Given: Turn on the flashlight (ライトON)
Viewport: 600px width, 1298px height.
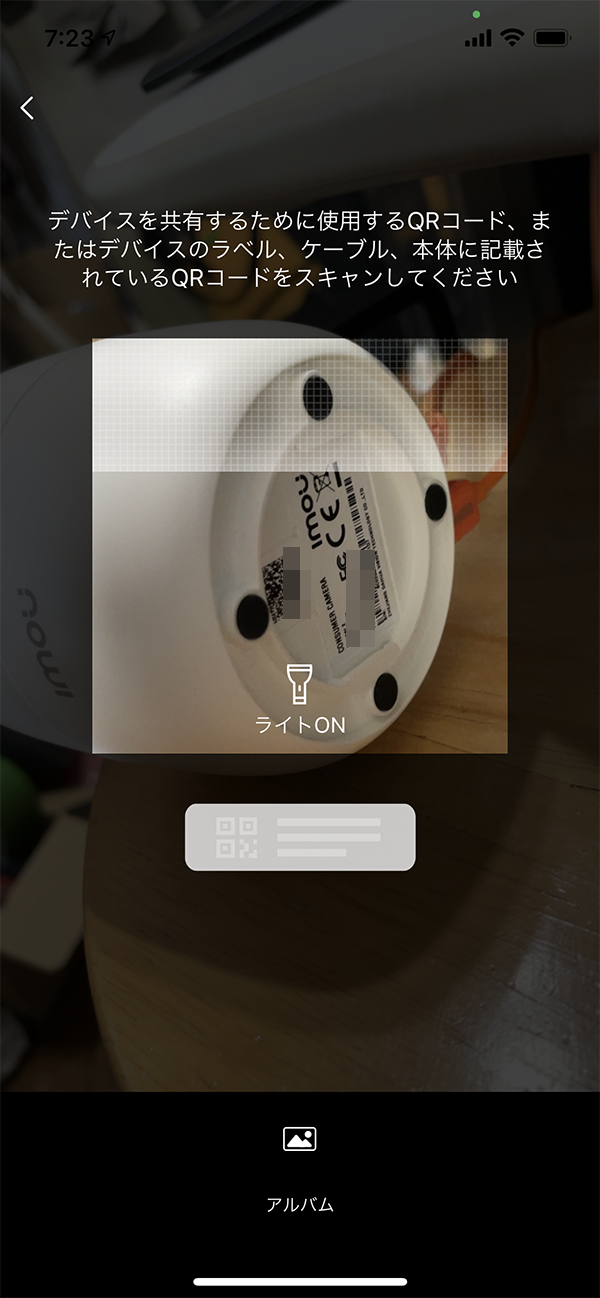Looking at the screenshot, I should point(300,699).
